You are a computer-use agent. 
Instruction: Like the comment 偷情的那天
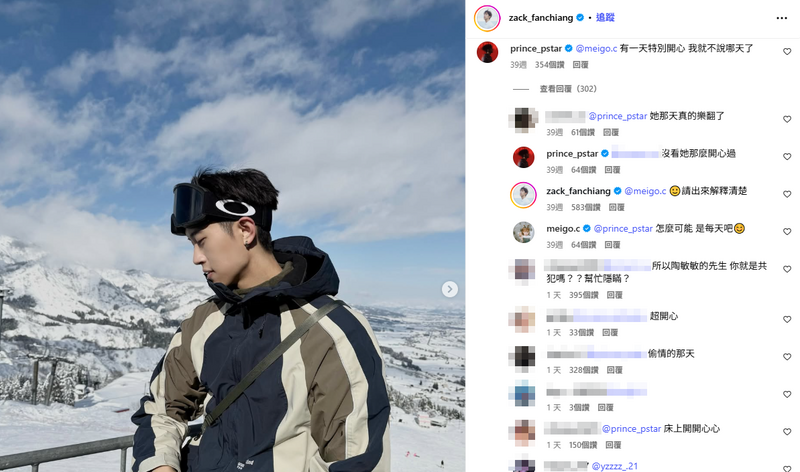tap(787, 357)
